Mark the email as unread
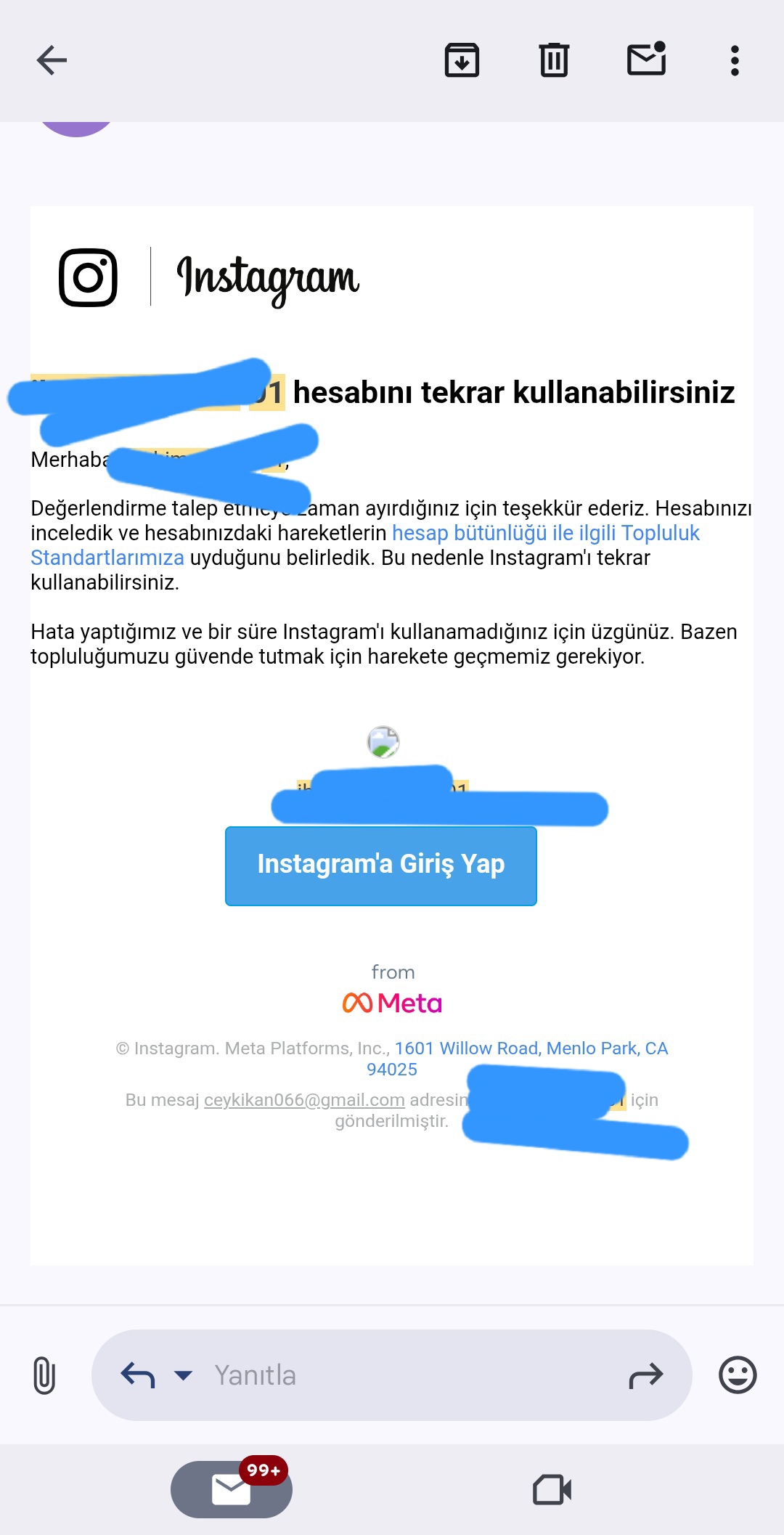 [x=646, y=60]
